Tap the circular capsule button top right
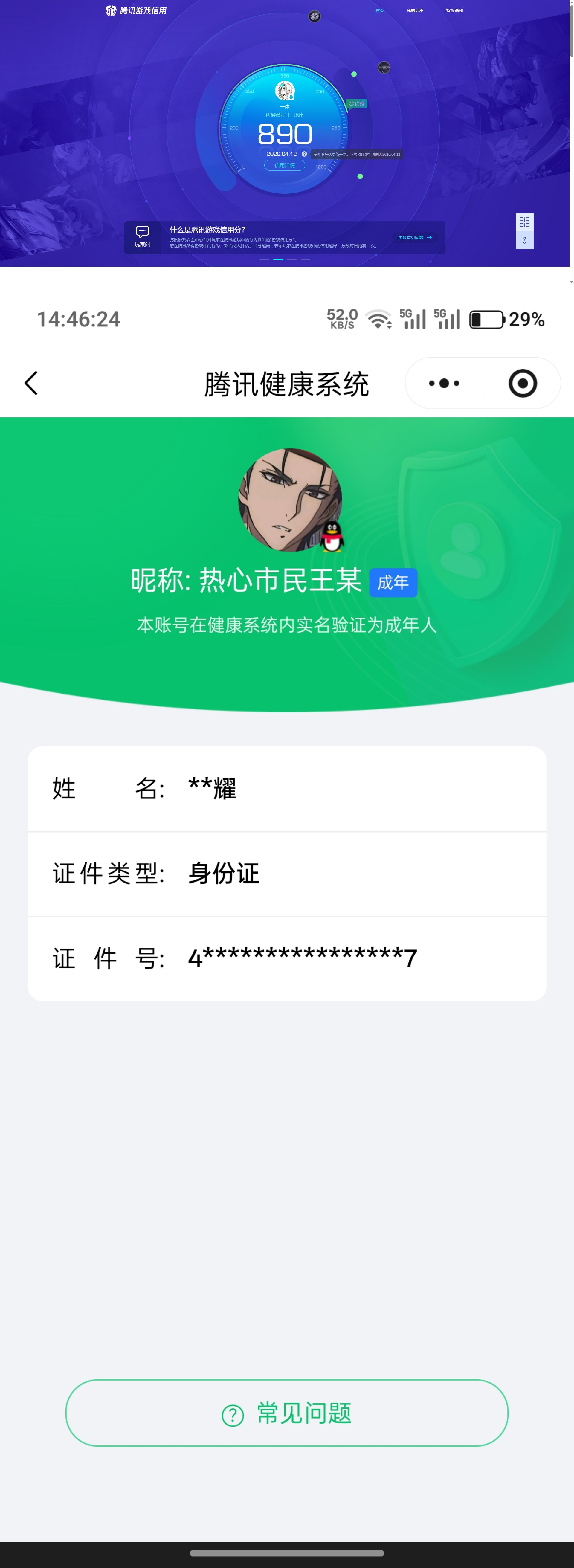This screenshot has height=1568, width=574. [x=522, y=384]
